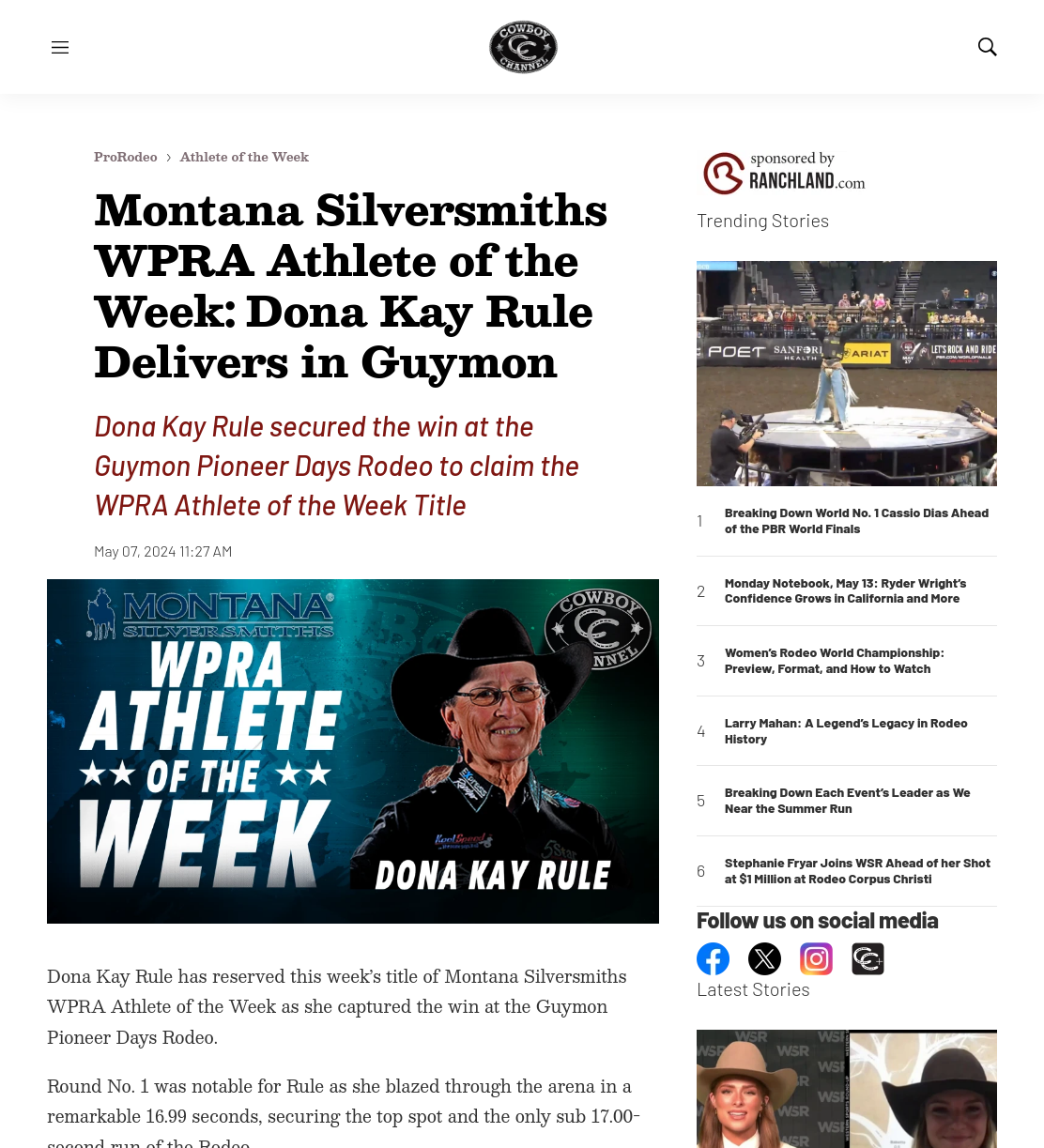Visit the Instagram profile
Image resolution: width=1044 pixels, height=1148 pixels.
(816, 959)
